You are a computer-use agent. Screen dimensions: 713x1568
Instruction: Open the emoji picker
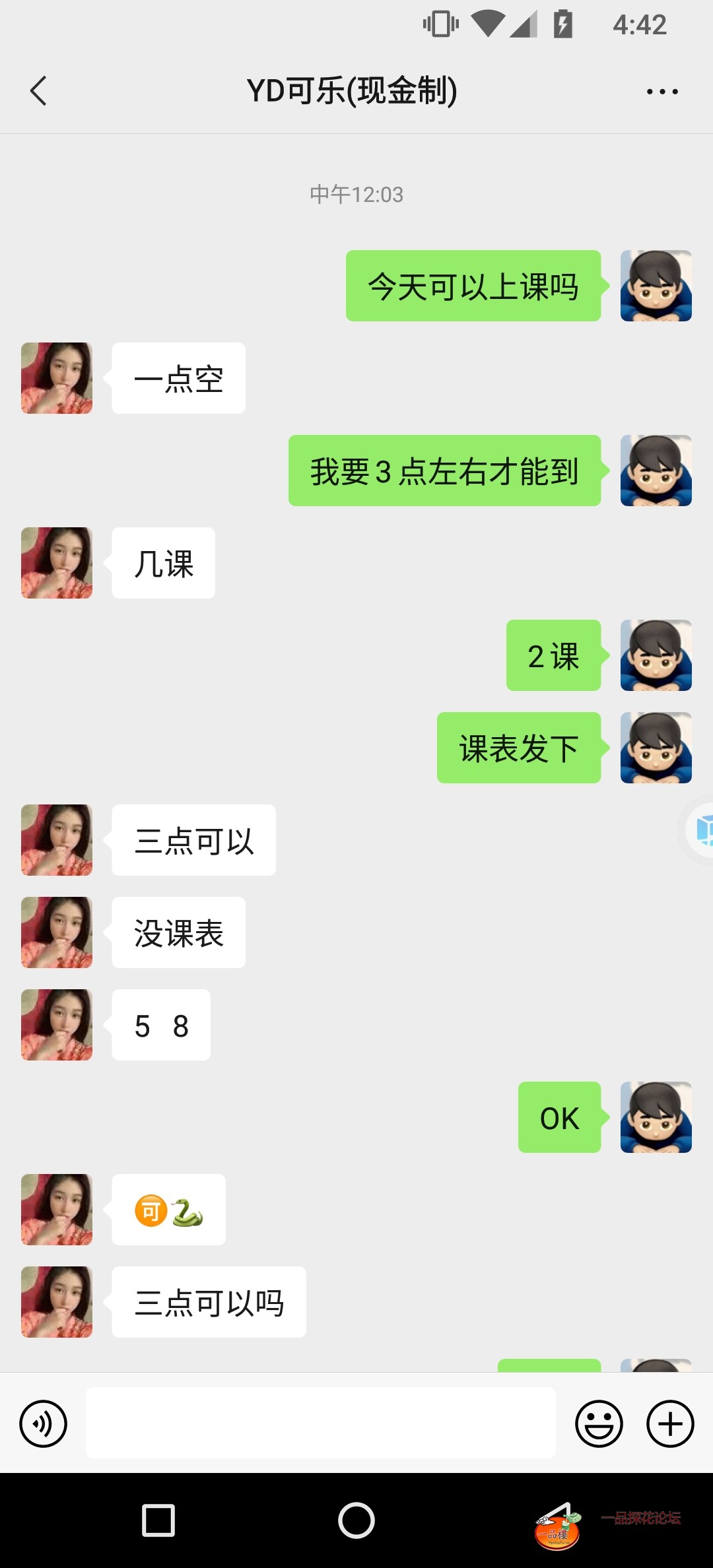click(597, 1423)
